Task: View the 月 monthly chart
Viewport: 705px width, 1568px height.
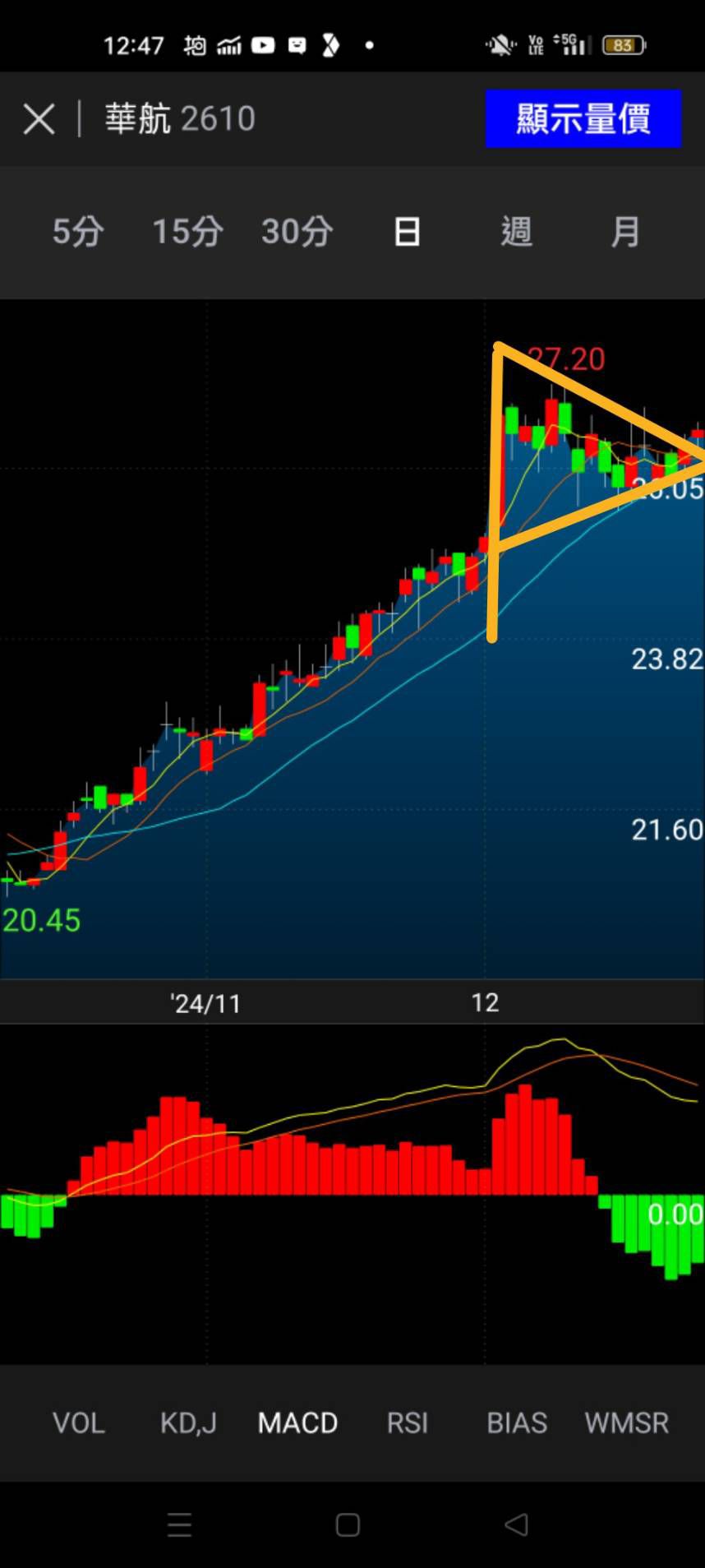Action: click(x=625, y=232)
